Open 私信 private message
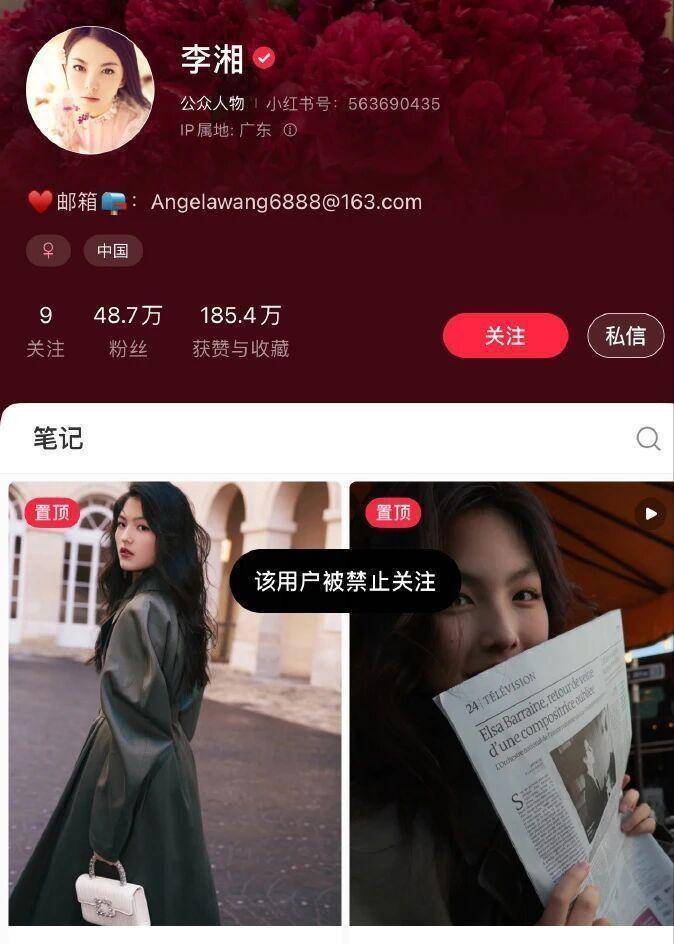The height and width of the screenshot is (944, 674). click(625, 336)
